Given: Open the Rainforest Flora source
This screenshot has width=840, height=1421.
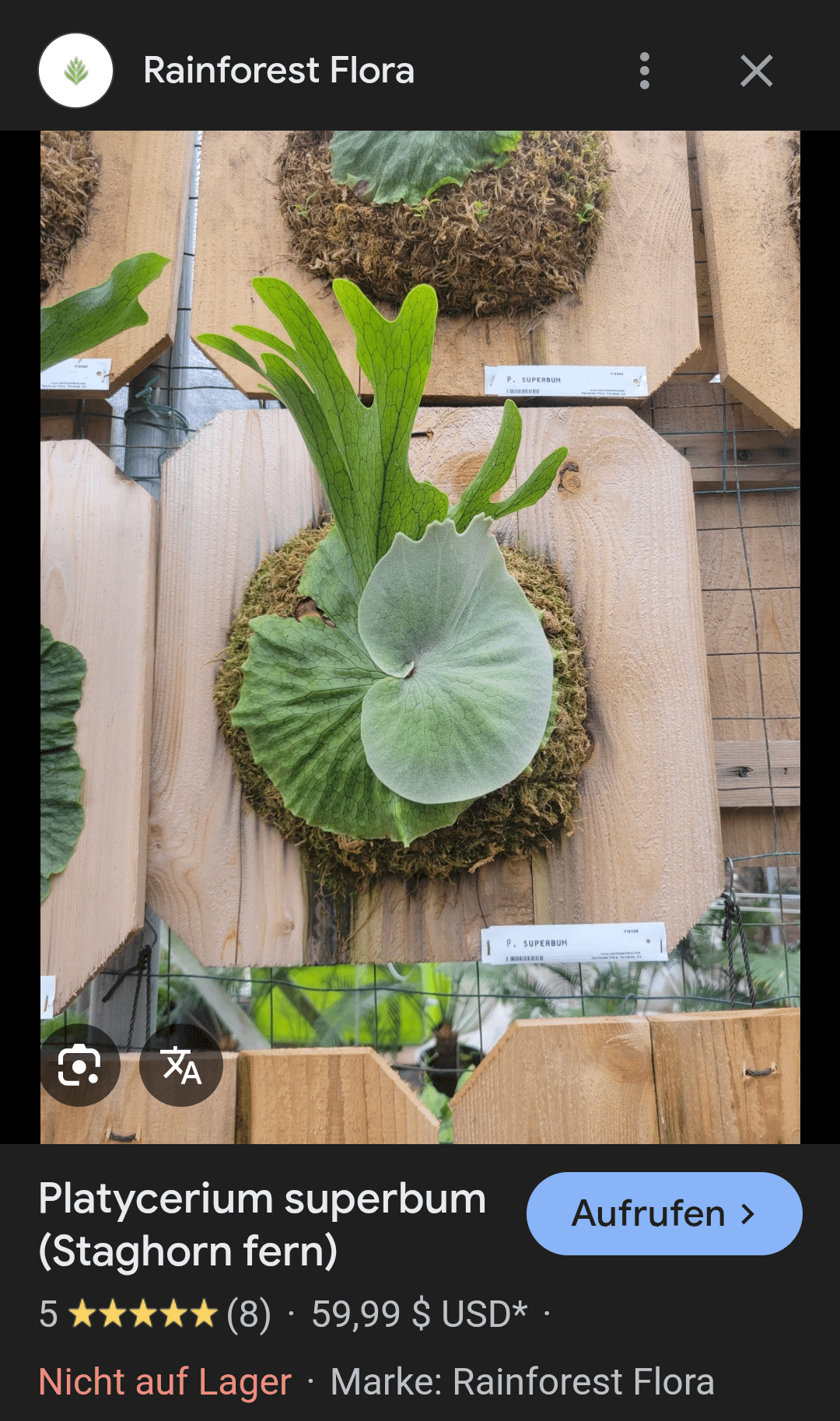Looking at the screenshot, I should pos(278,71).
